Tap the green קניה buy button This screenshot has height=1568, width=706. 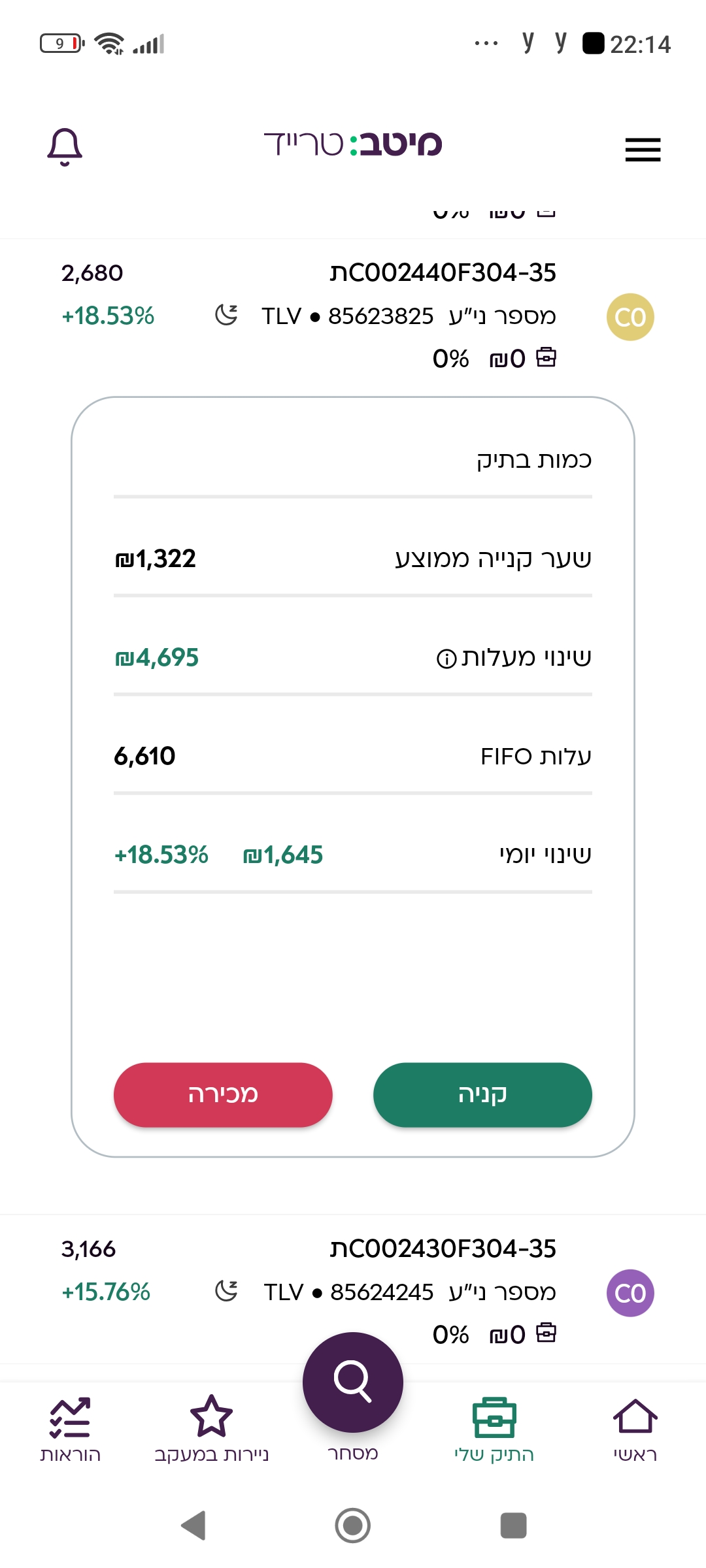[482, 1094]
